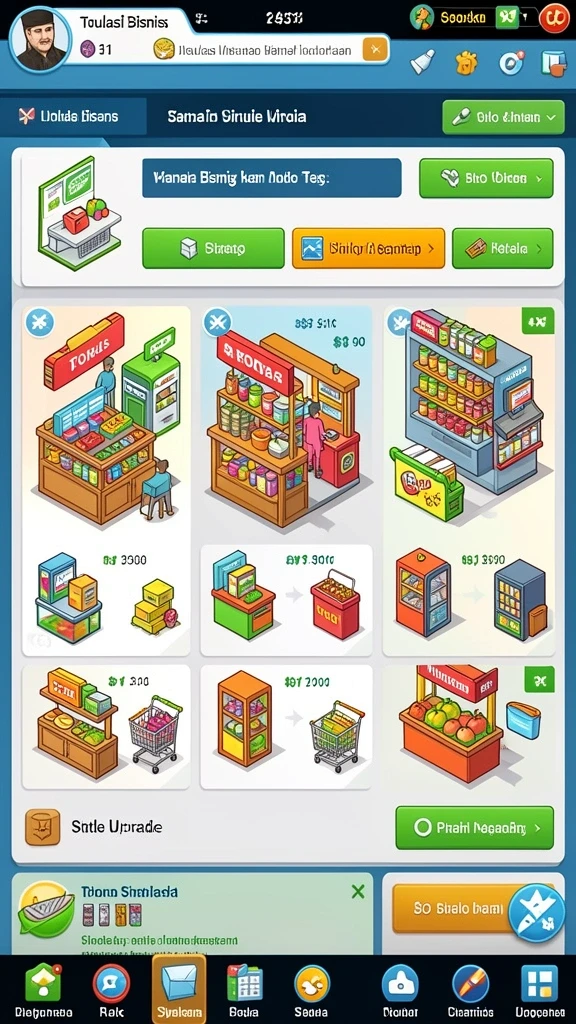Select the fruit stand item card
The width and height of the screenshot is (576, 1024).
[x=469, y=726]
